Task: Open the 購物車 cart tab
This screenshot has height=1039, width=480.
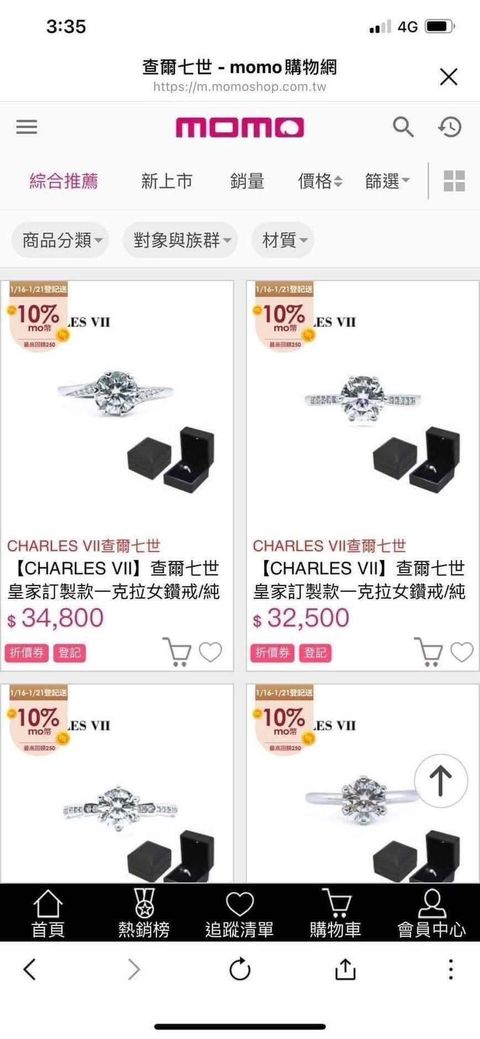Action: pos(335,913)
